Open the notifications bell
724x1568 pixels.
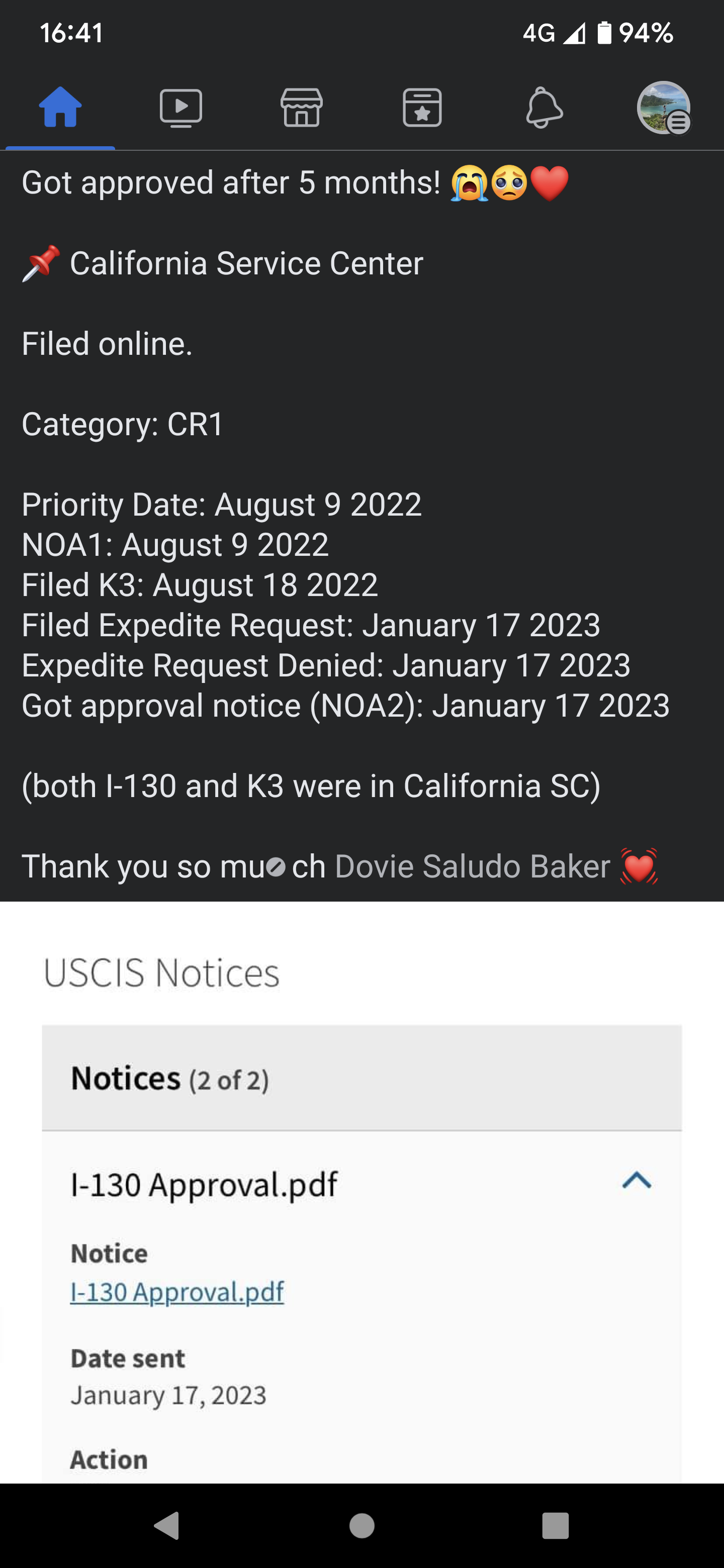[543, 107]
